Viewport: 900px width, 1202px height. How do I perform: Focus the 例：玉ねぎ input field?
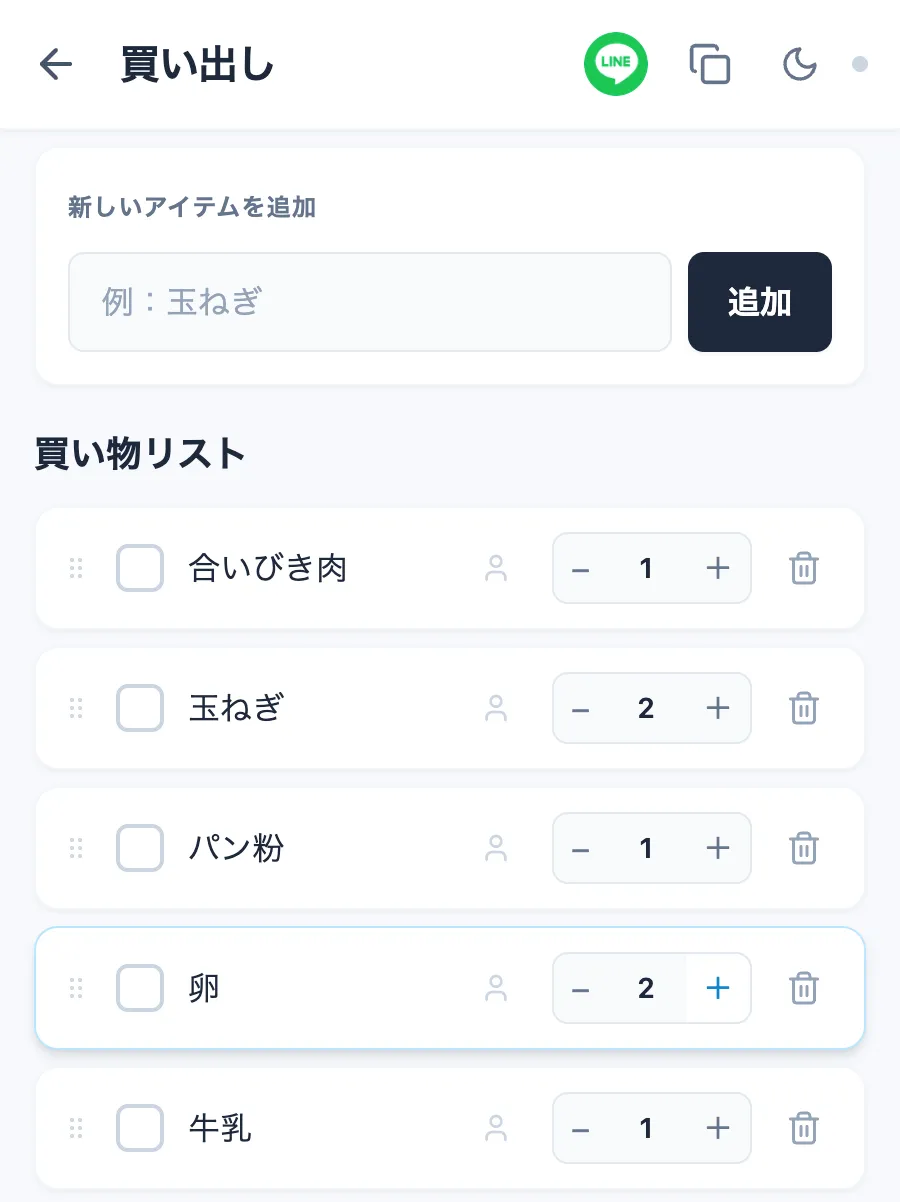pos(369,302)
